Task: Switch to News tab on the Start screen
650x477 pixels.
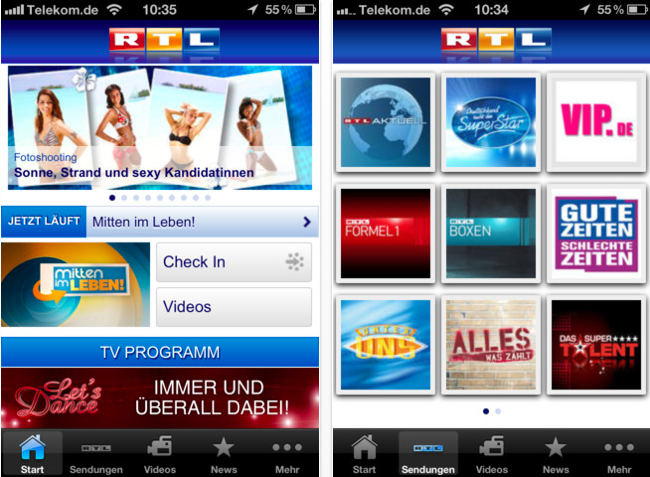Action: (x=223, y=454)
